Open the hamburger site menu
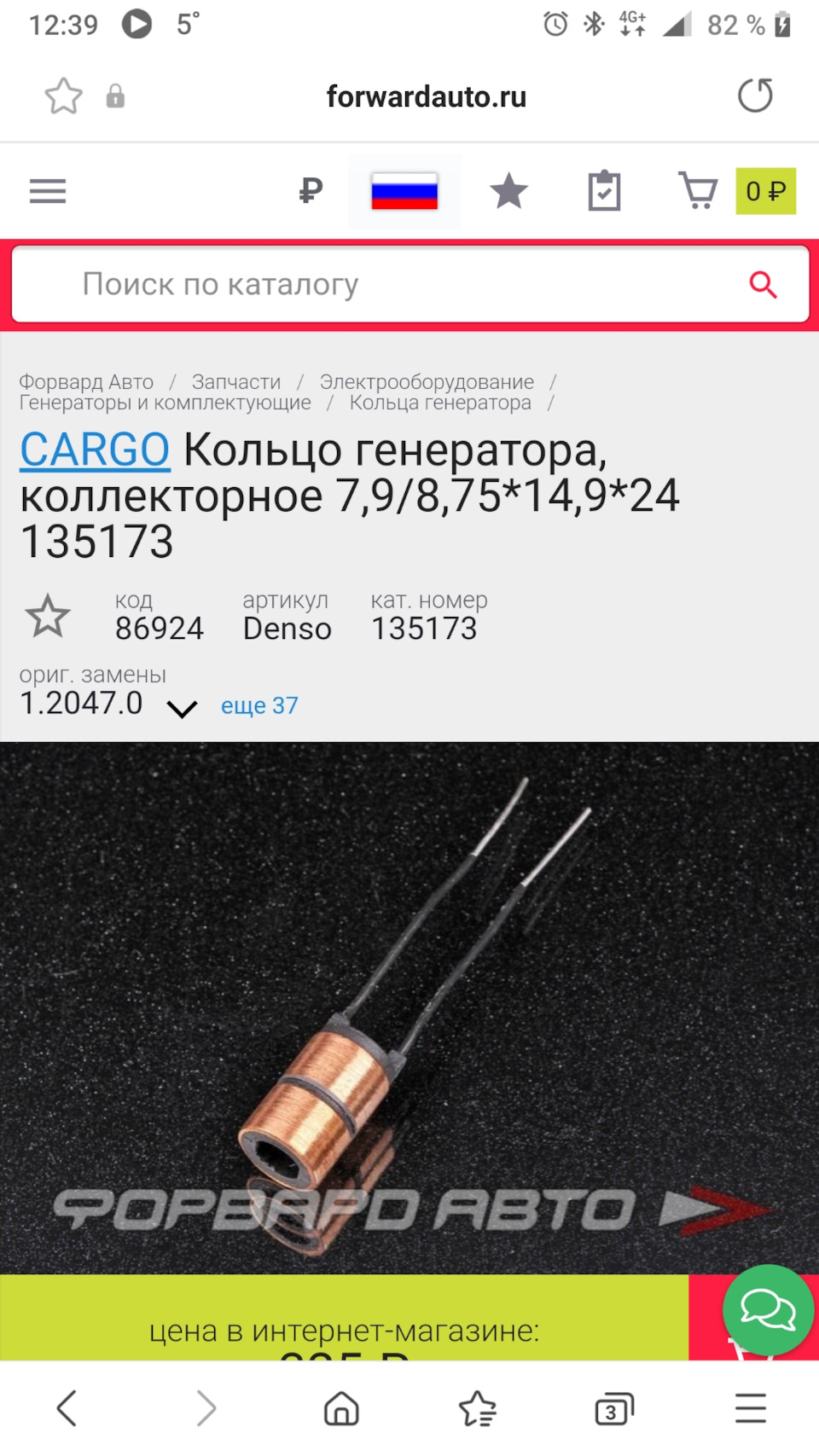819x1456 pixels. (48, 191)
